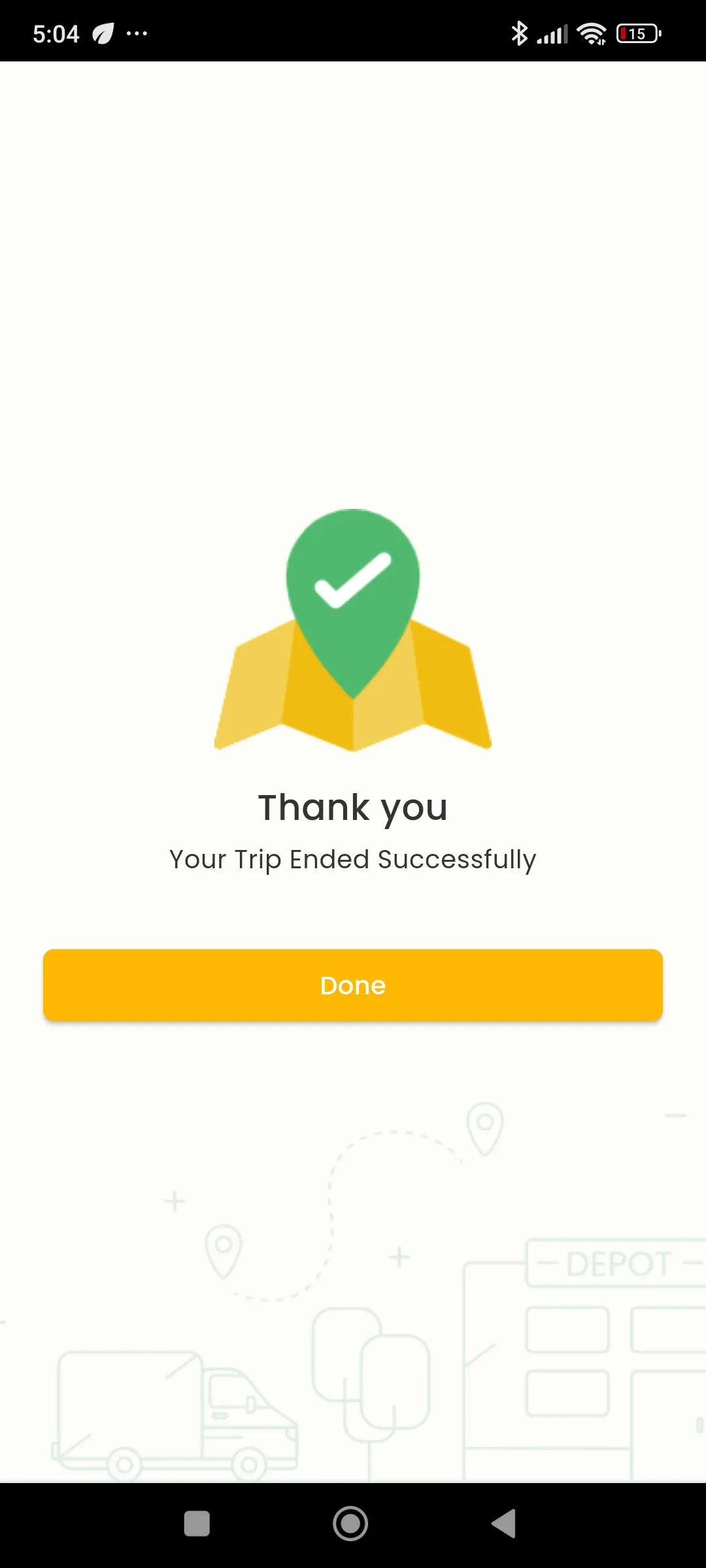Open the recent apps view
Screen dimensions: 706x1568
click(197, 1524)
